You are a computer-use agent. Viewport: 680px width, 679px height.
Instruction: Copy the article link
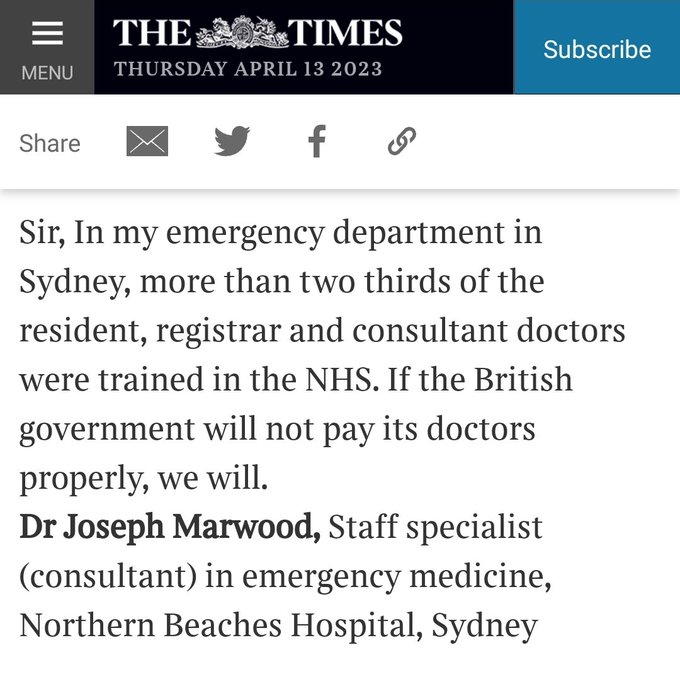point(401,142)
